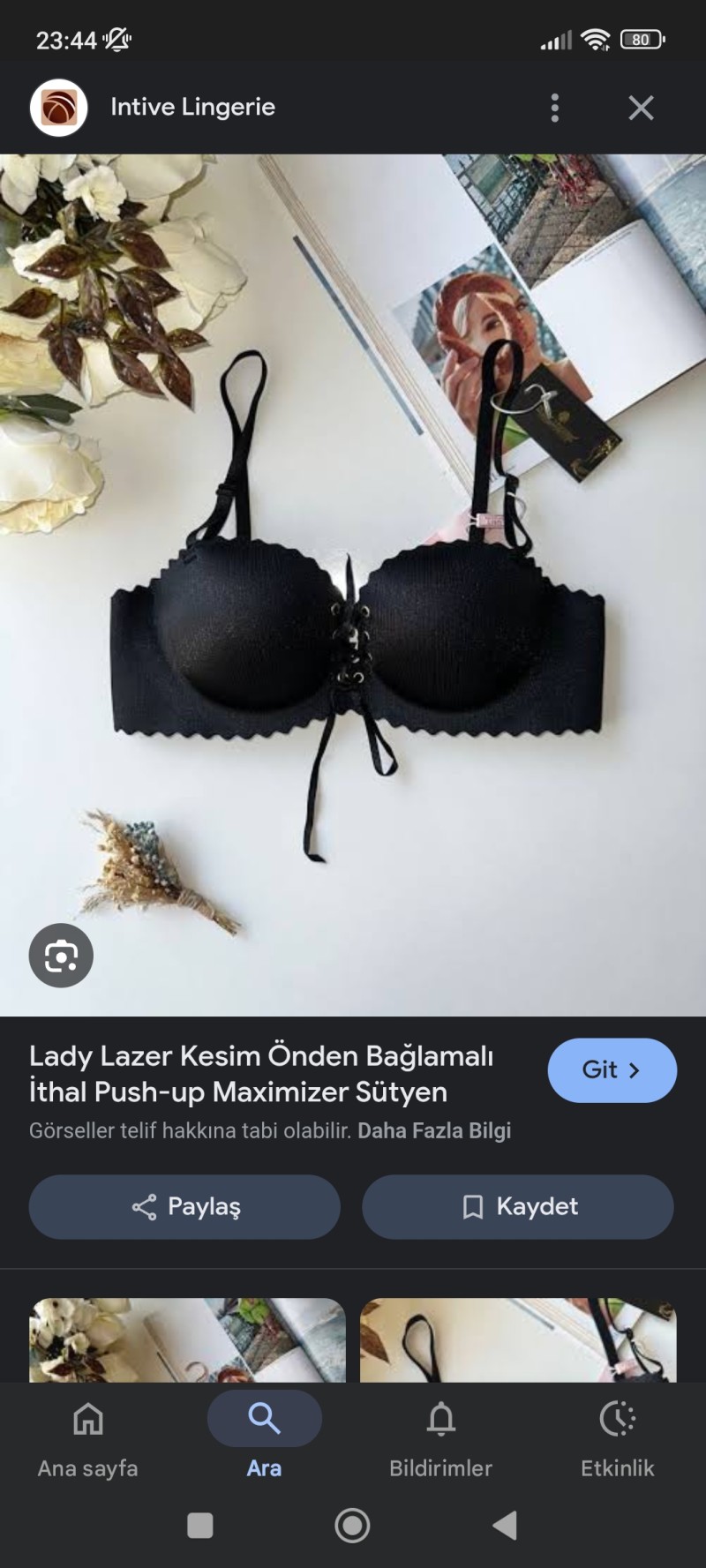Open the Daha Fazla Bilgi link
This screenshot has width=706, height=1568.
click(434, 1130)
